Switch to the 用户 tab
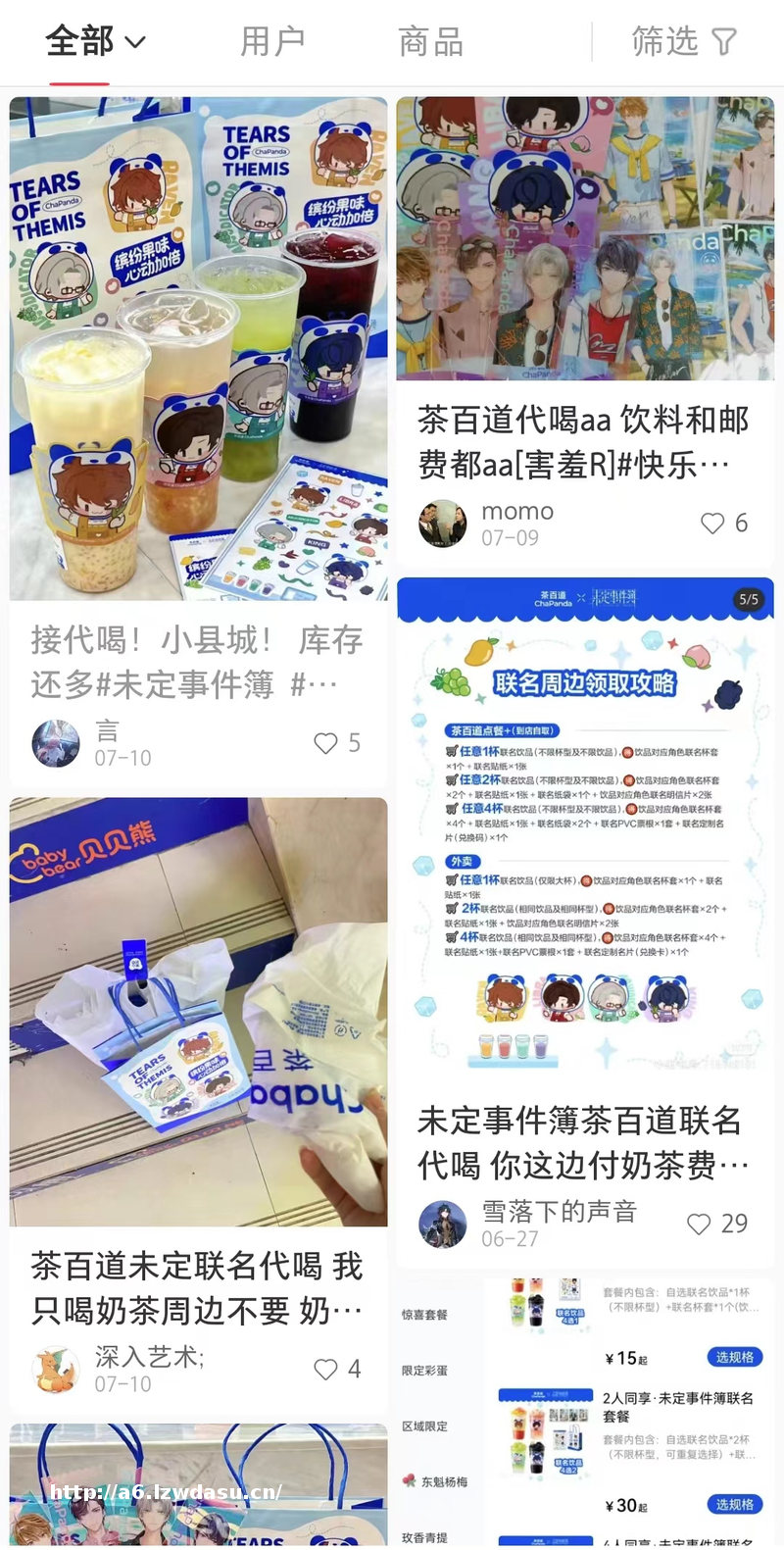Image resolution: width=784 pixels, height=1550 pixels. [272, 41]
